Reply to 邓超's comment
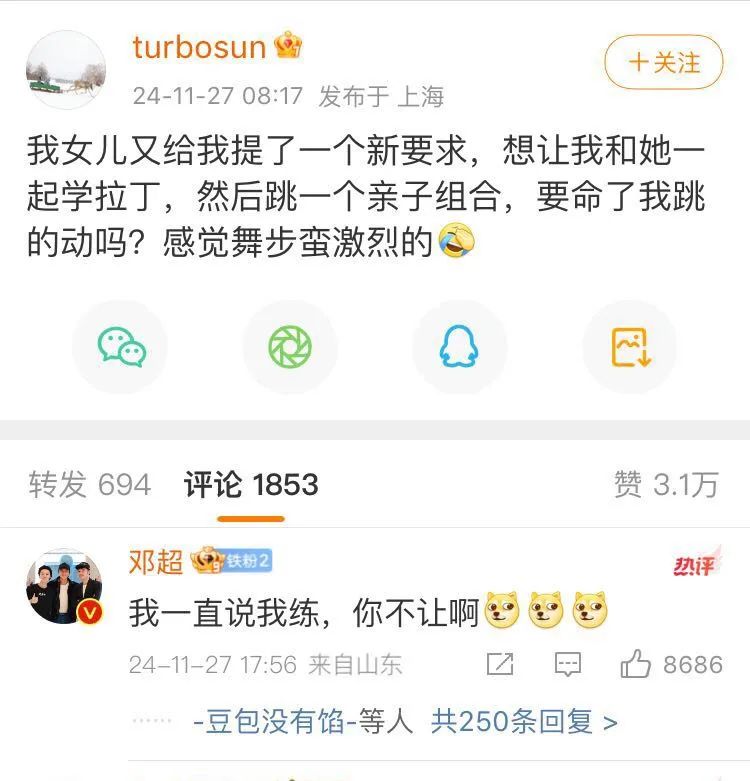Viewport: 750px width, 781px height. coord(568,664)
